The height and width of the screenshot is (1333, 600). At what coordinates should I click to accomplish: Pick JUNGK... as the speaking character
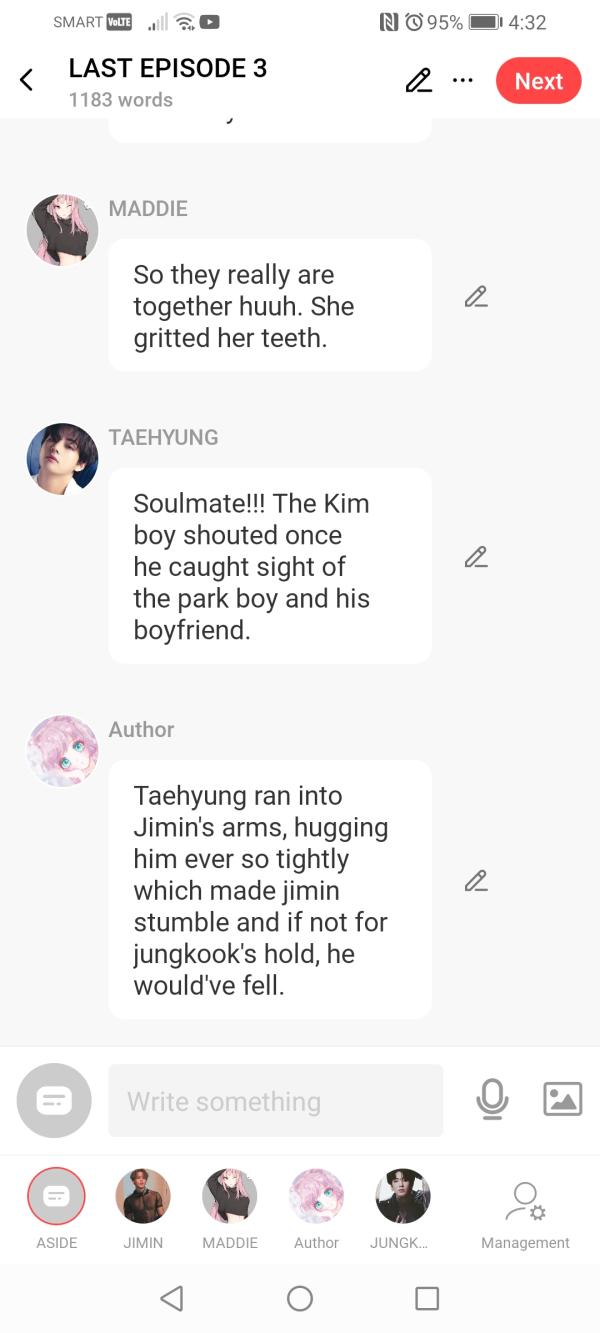point(402,1197)
